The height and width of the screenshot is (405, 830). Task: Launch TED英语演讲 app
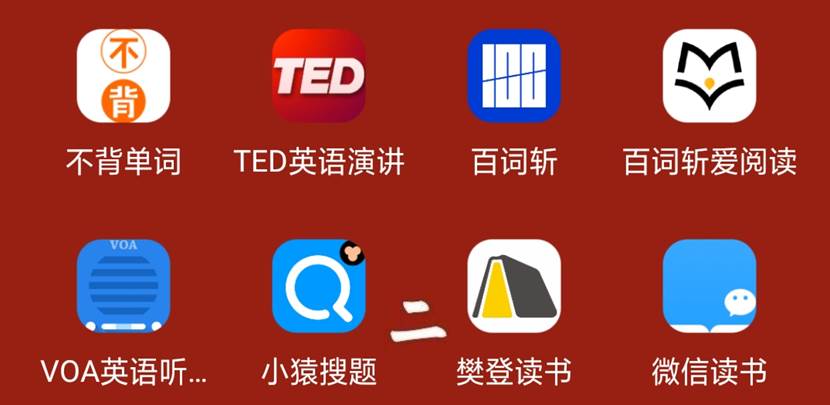pyautogui.click(x=319, y=76)
